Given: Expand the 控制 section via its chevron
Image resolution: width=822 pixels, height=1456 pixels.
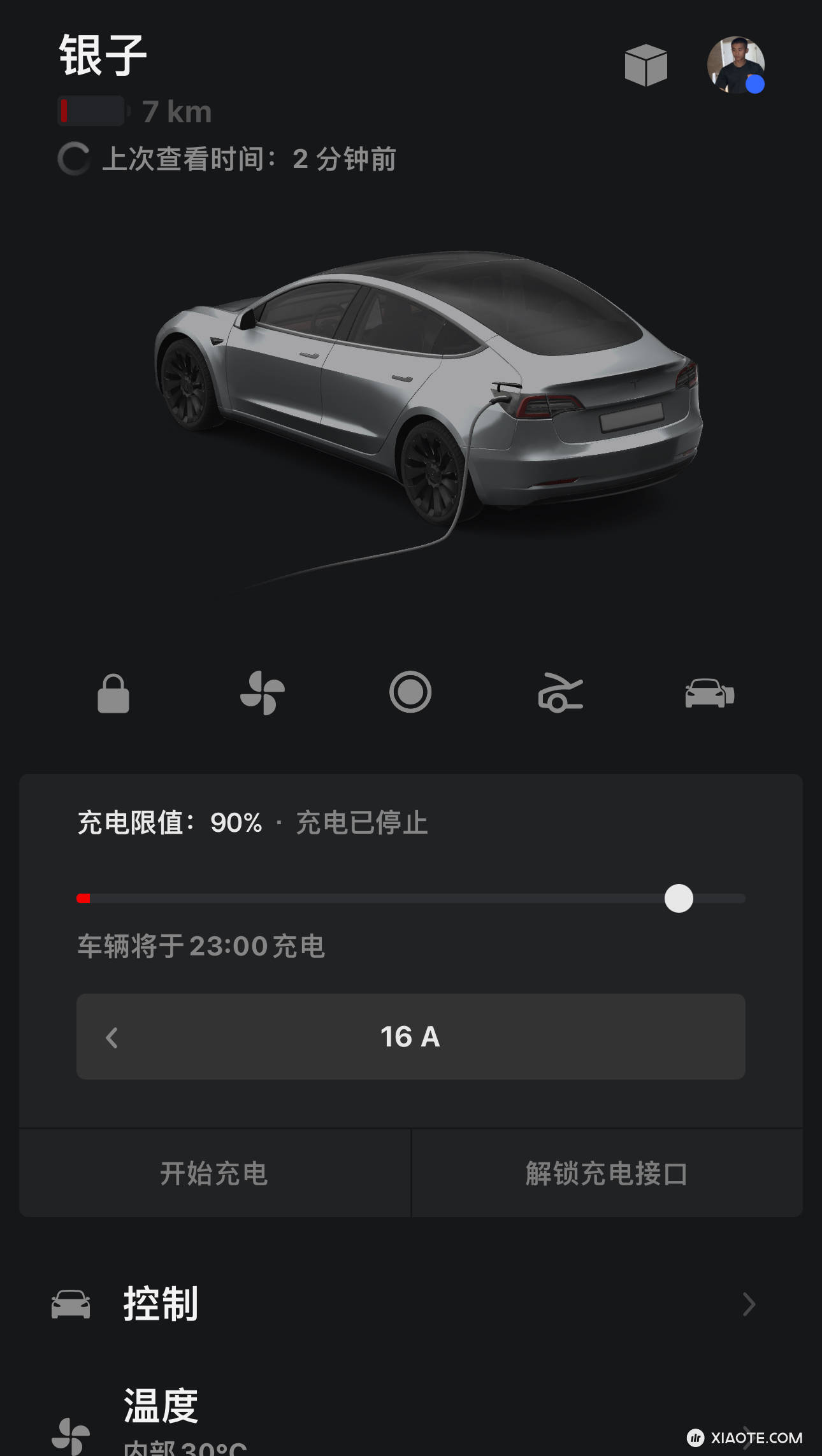Looking at the screenshot, I should (749, 1305).
